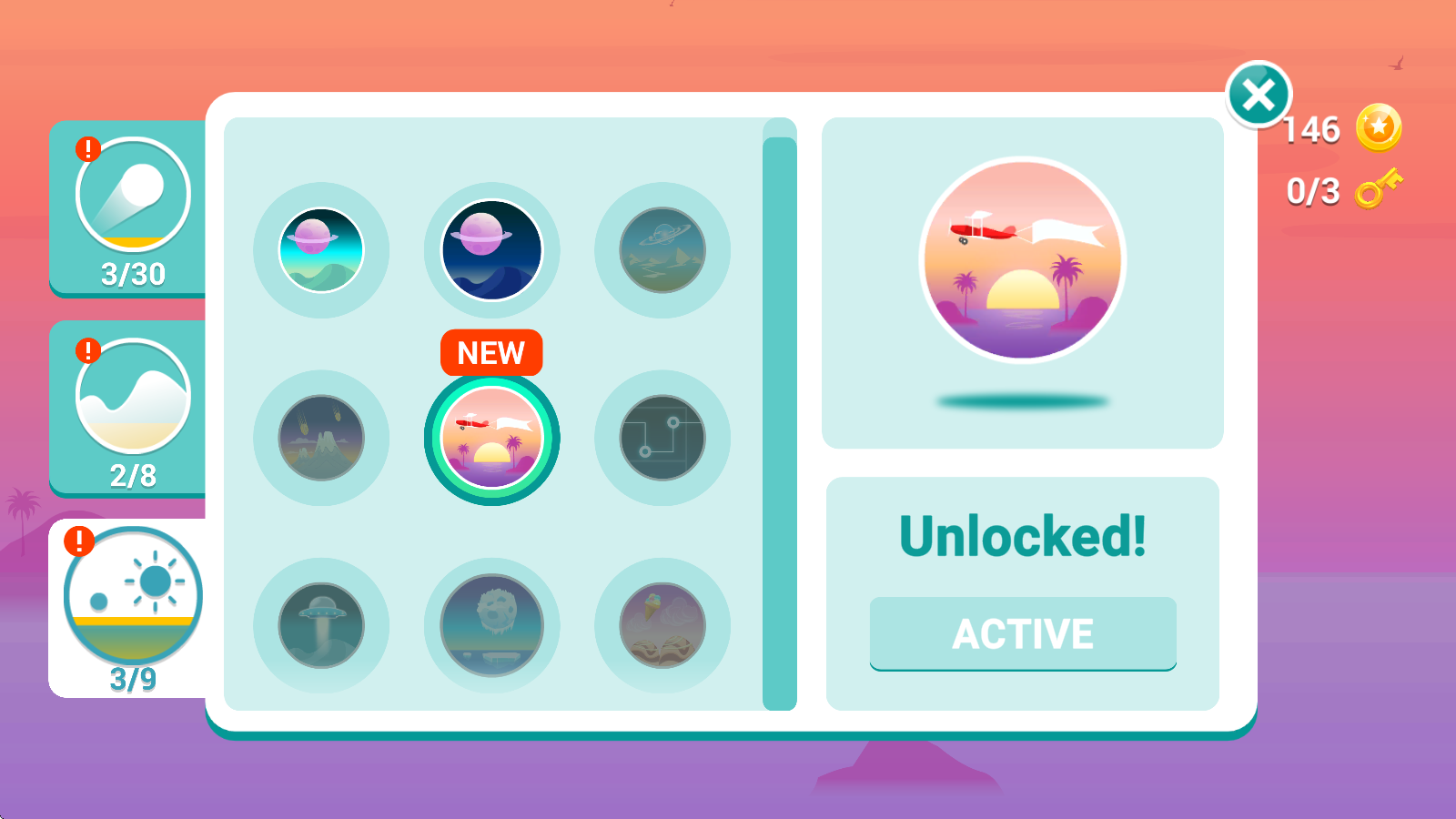
Task: Choose the locked ice cream background
Action: [x=662, y=625]
